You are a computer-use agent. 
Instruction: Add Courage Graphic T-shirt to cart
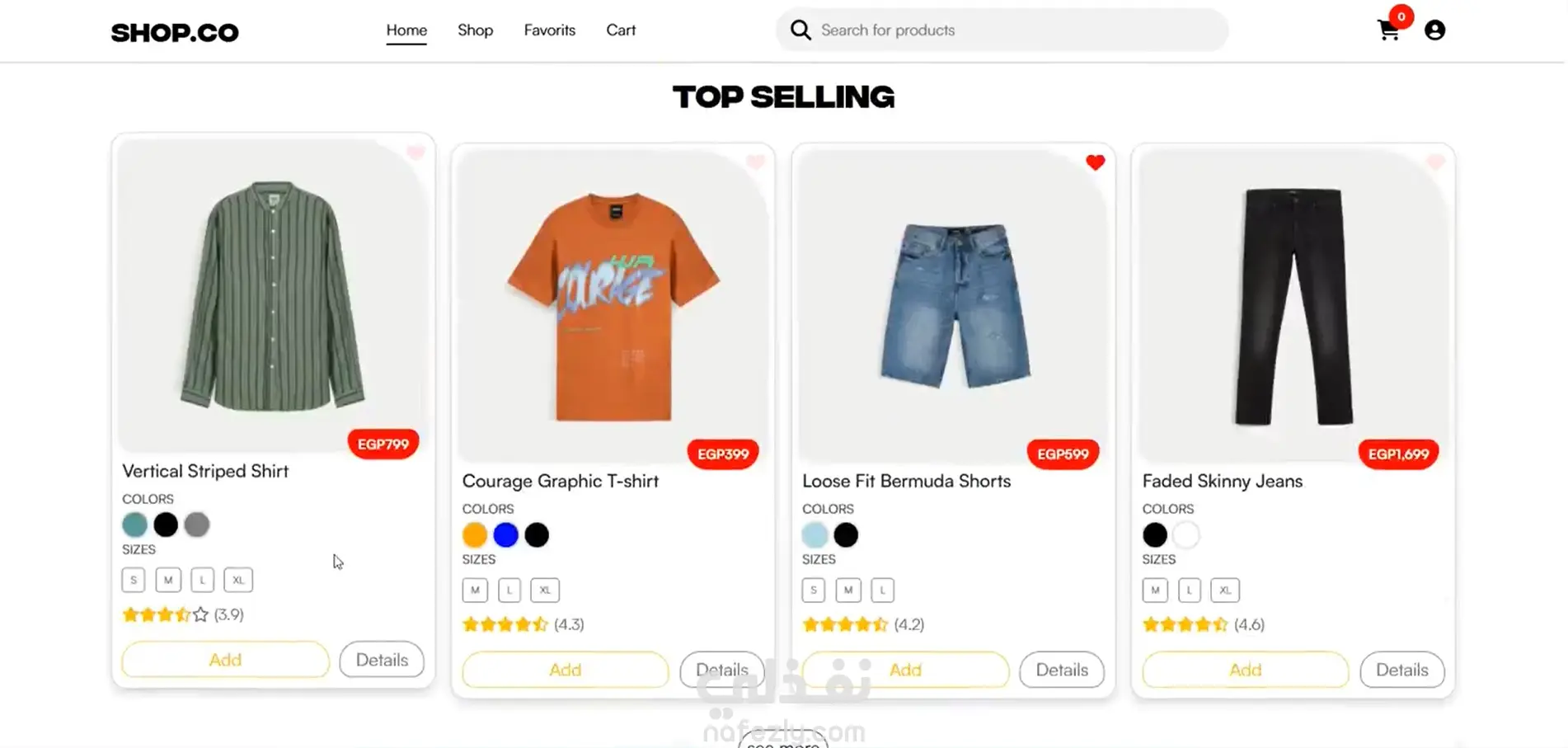pos(565,670)
